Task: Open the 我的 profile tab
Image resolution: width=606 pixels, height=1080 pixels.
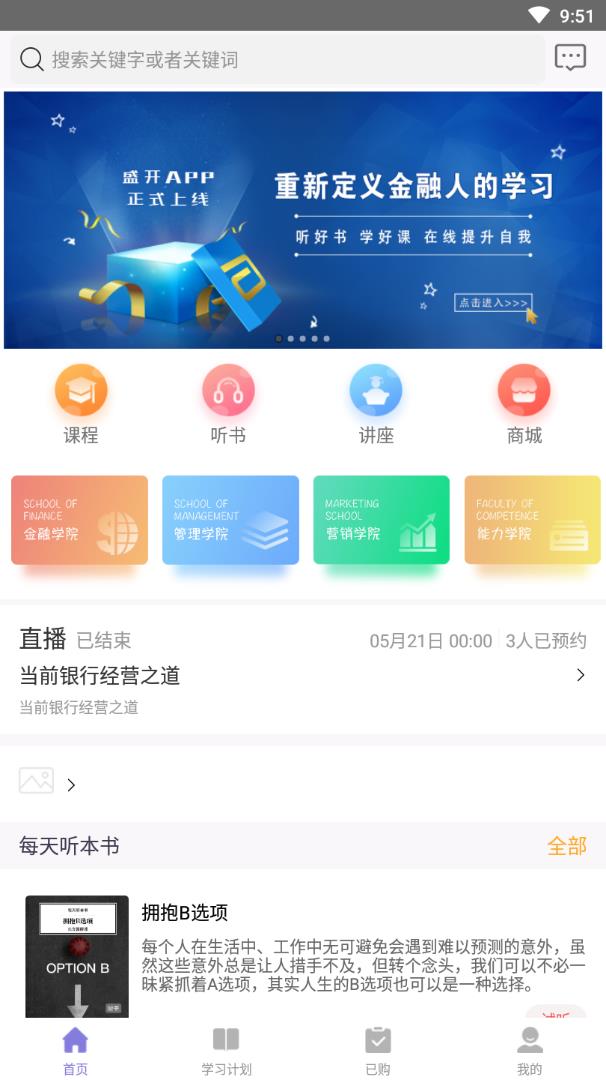Action: tap(529, 1050)
